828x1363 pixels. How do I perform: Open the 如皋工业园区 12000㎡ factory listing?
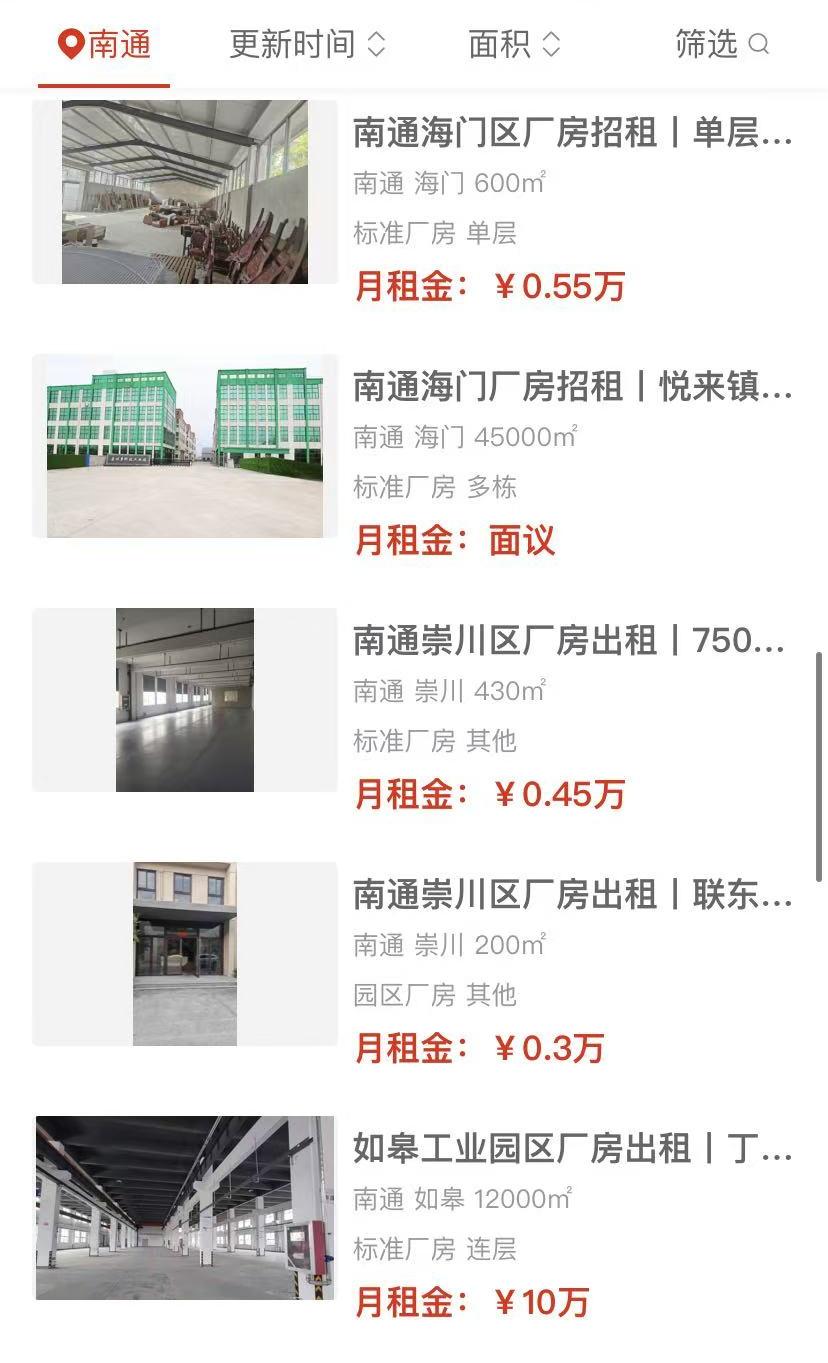coord(572,1149)
